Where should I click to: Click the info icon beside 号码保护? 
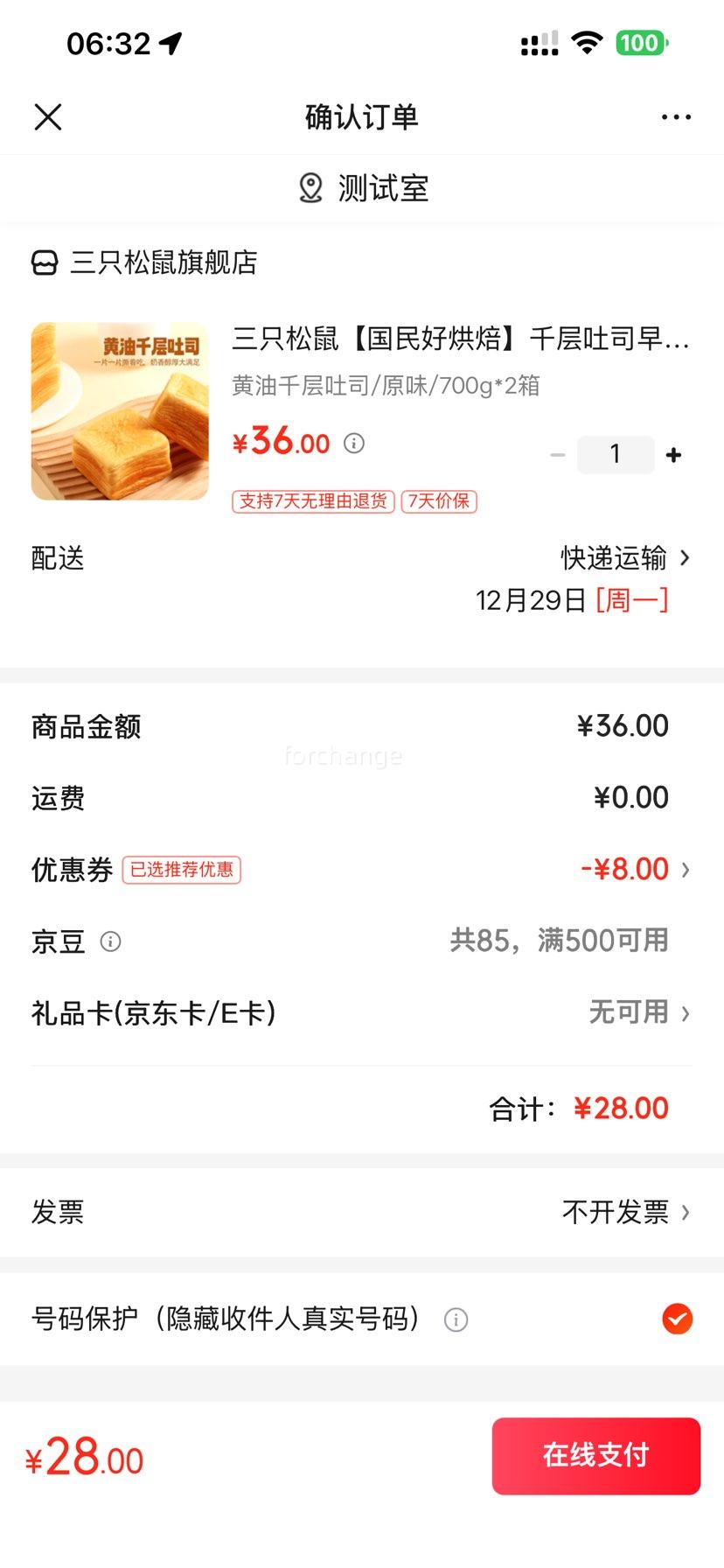coord(455,1320)
